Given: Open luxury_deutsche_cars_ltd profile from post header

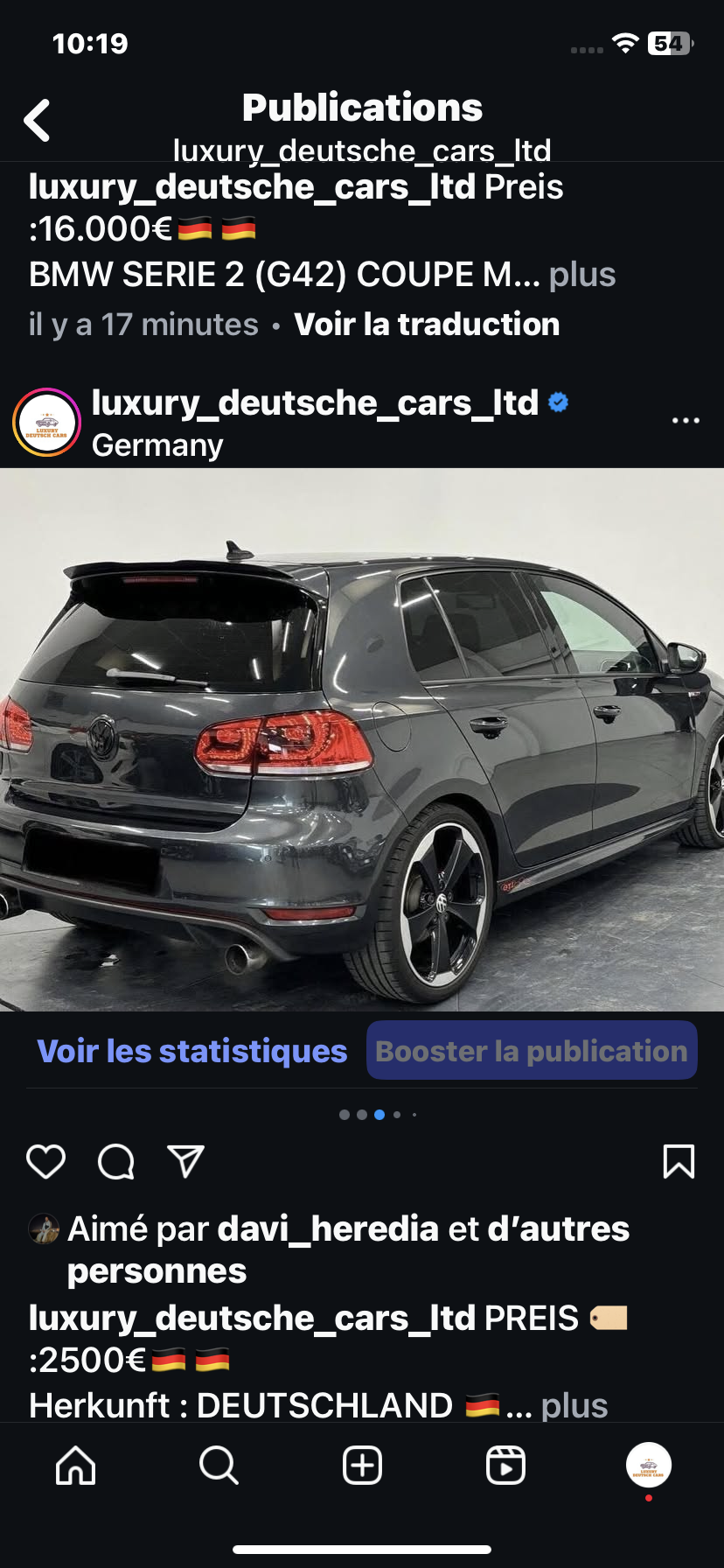Looking at the screenshot, I should click(315, 402).
